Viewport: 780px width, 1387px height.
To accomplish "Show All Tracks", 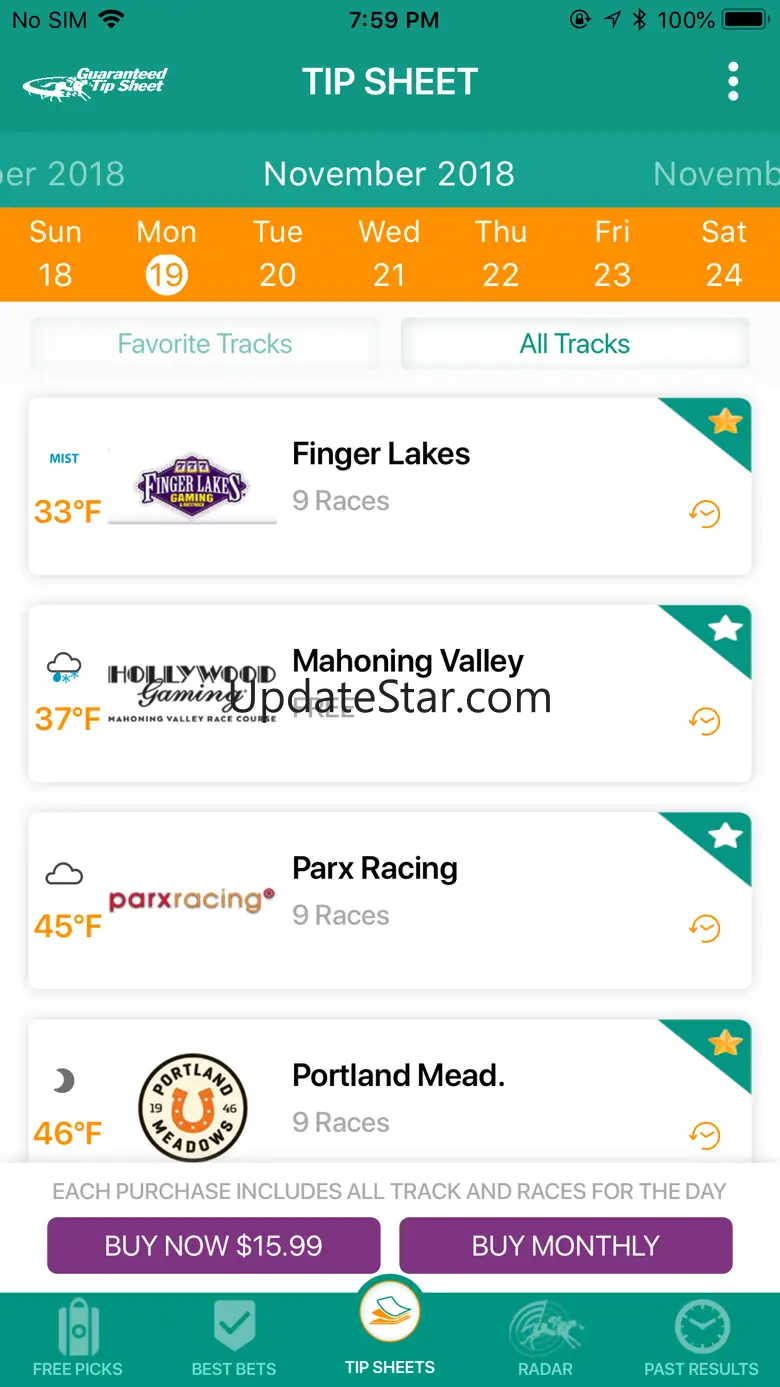I will [x=575, y=344].
